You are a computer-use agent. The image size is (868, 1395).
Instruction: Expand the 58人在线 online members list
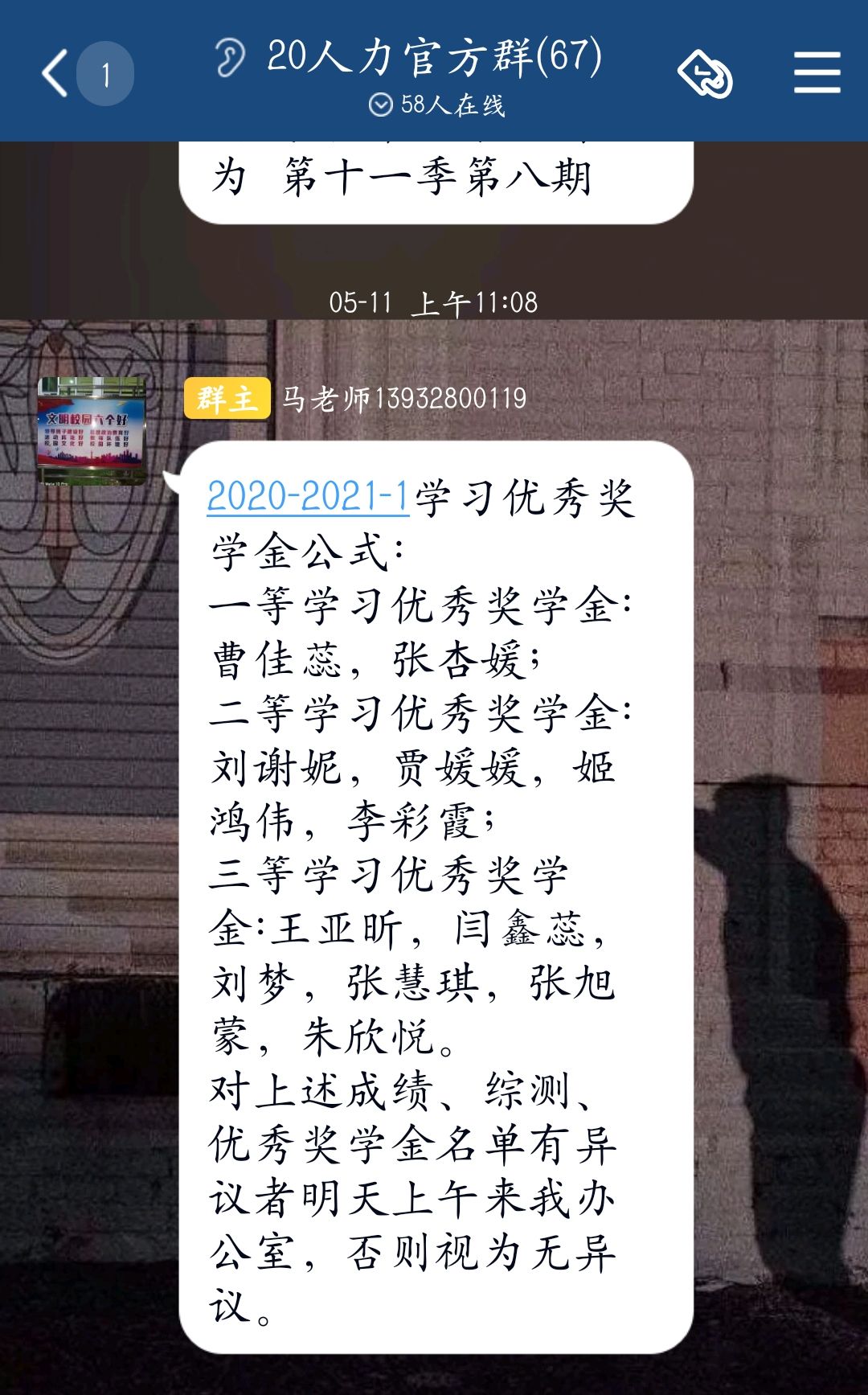(x=437, y=105)
